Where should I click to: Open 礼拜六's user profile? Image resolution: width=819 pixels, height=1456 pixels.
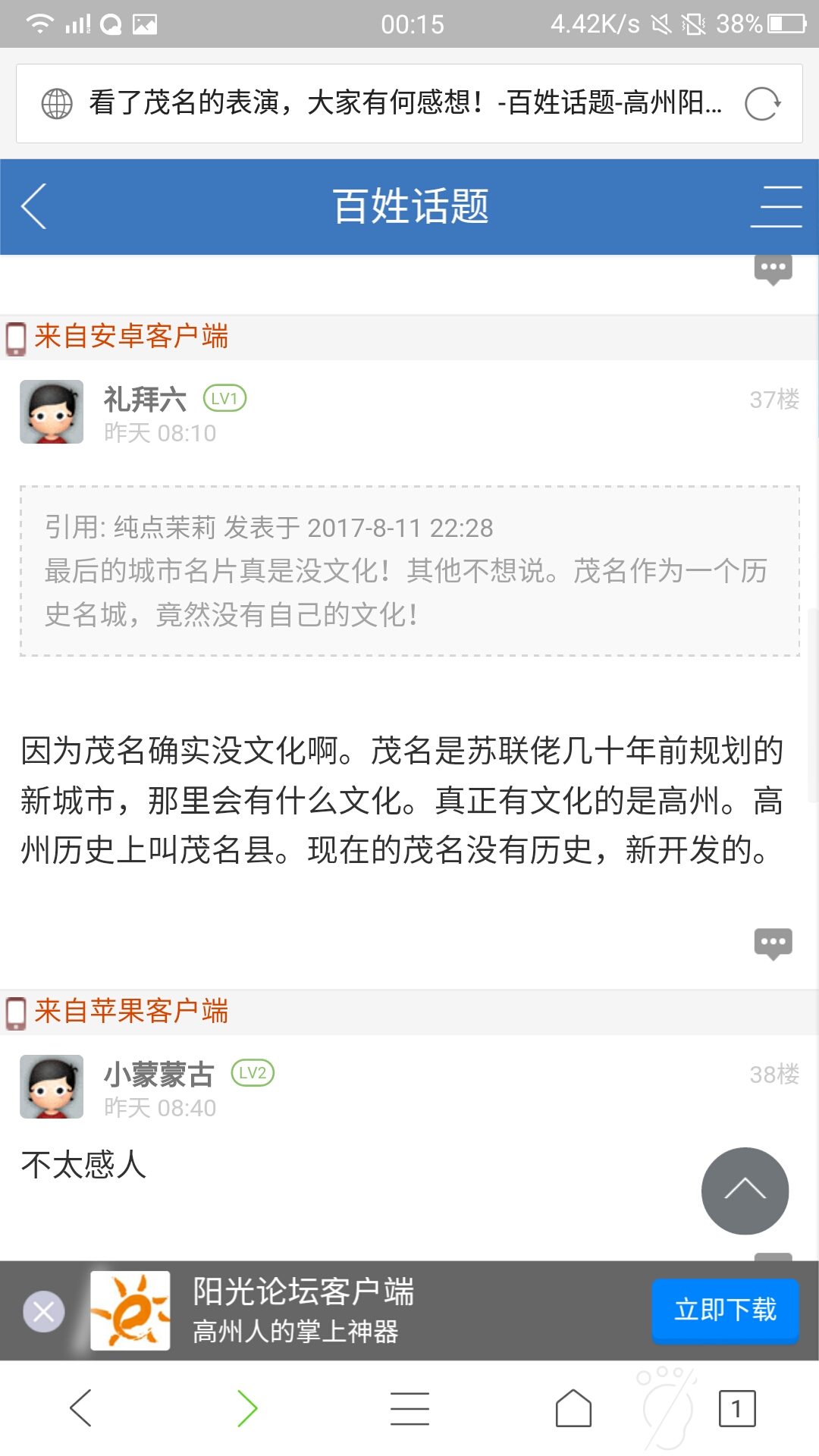pyautogui.click(x=52, y=412)
